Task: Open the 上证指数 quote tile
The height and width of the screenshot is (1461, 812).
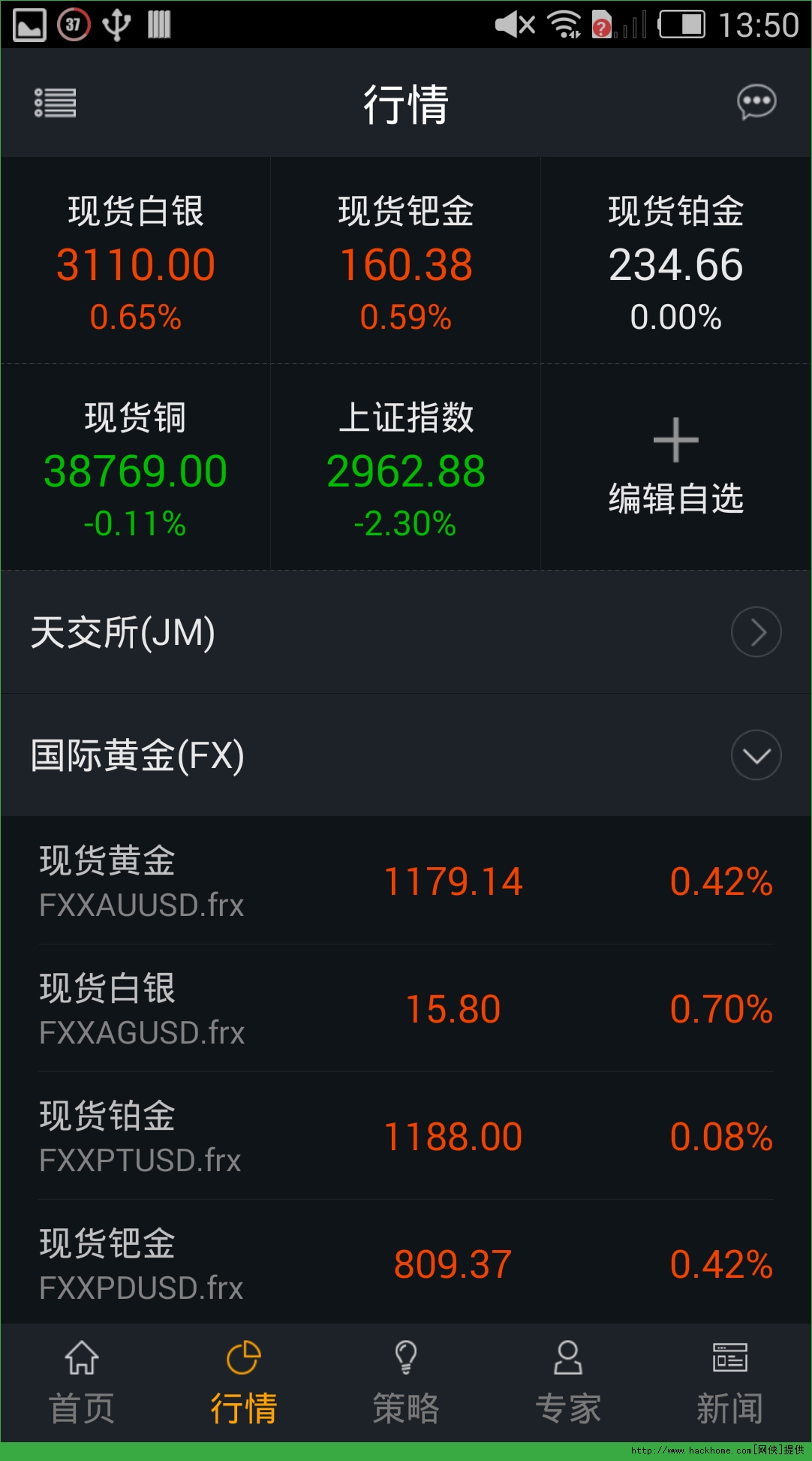Action: [406, 468]
